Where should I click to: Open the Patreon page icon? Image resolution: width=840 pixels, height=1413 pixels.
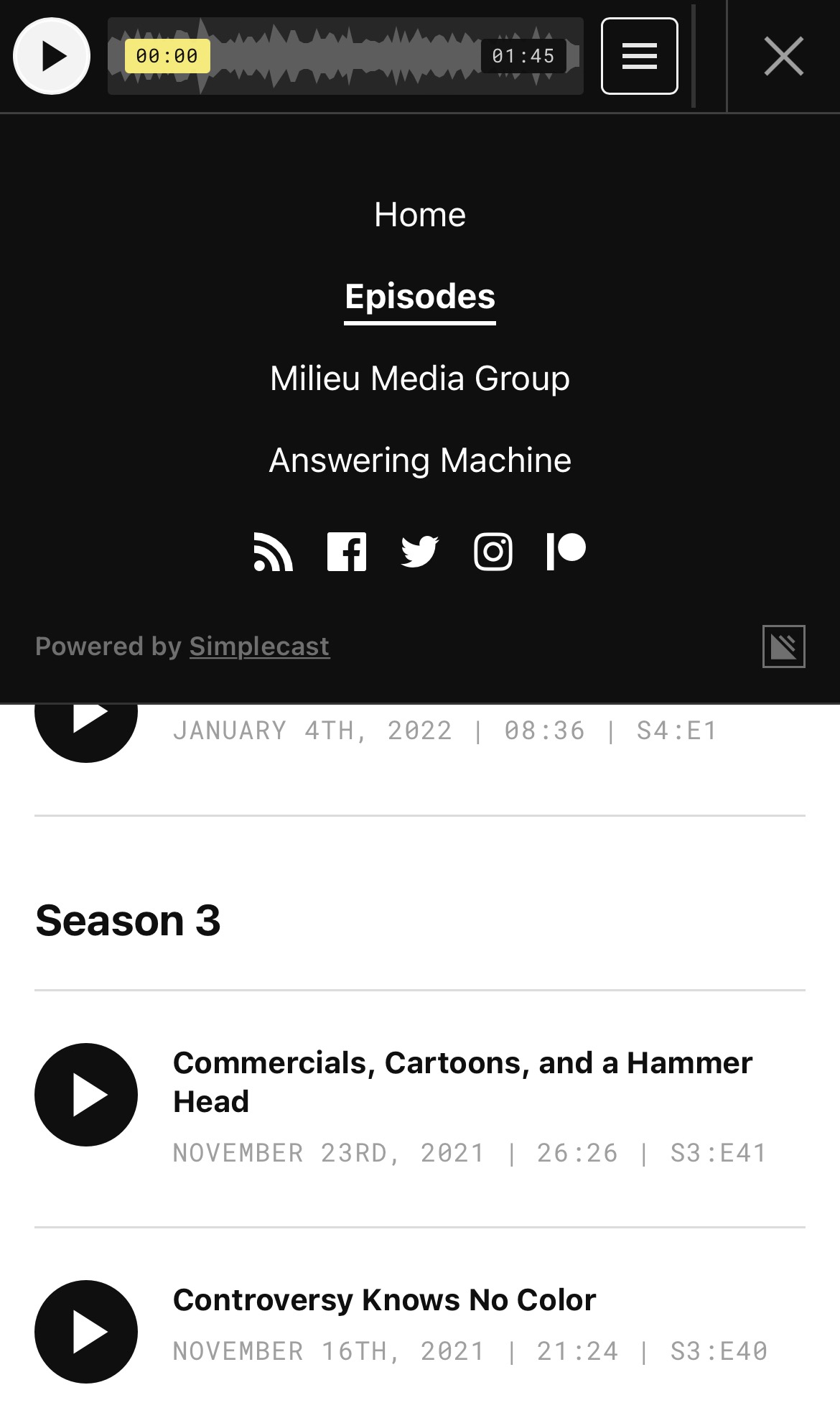566,552
